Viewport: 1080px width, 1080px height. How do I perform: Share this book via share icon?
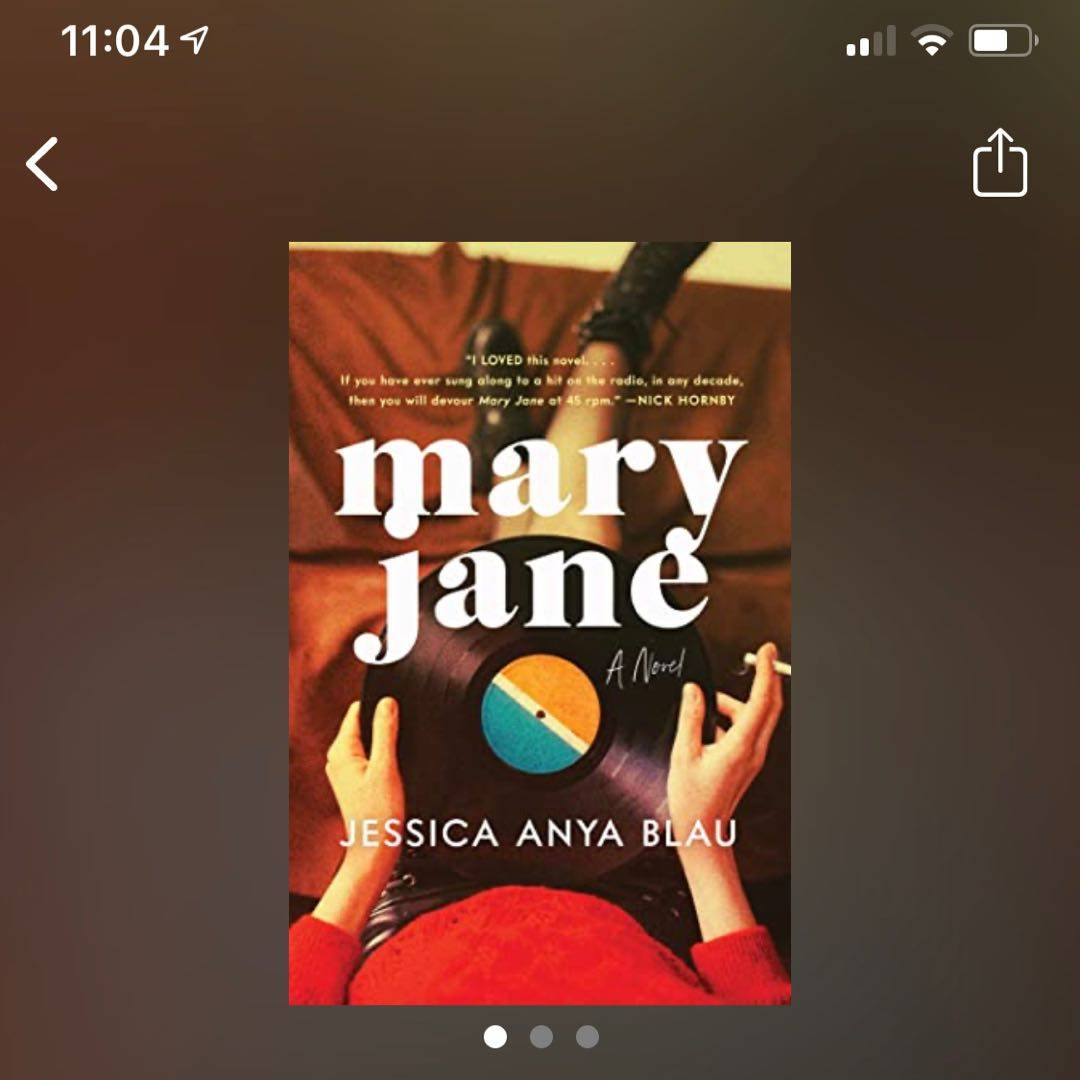point(1000,162)
